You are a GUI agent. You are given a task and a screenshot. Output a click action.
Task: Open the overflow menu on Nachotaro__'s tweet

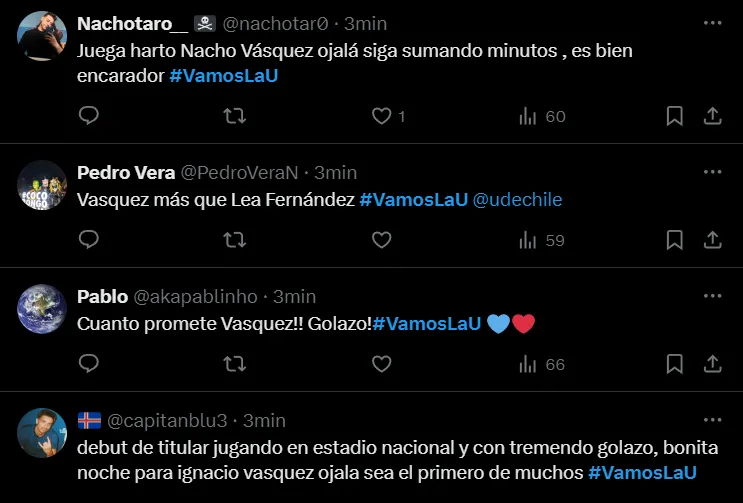pos(712,23)
